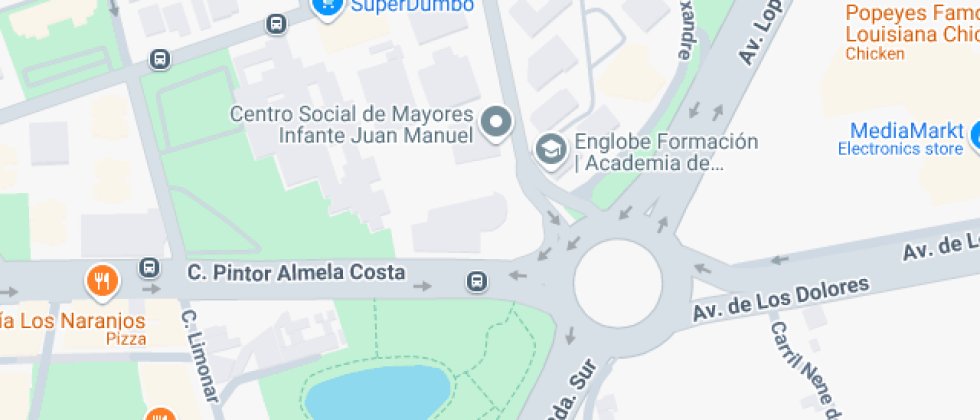Tap the Englobe Formación academy pin
This screenshot has width=980, height=420.
coord(551,150)
